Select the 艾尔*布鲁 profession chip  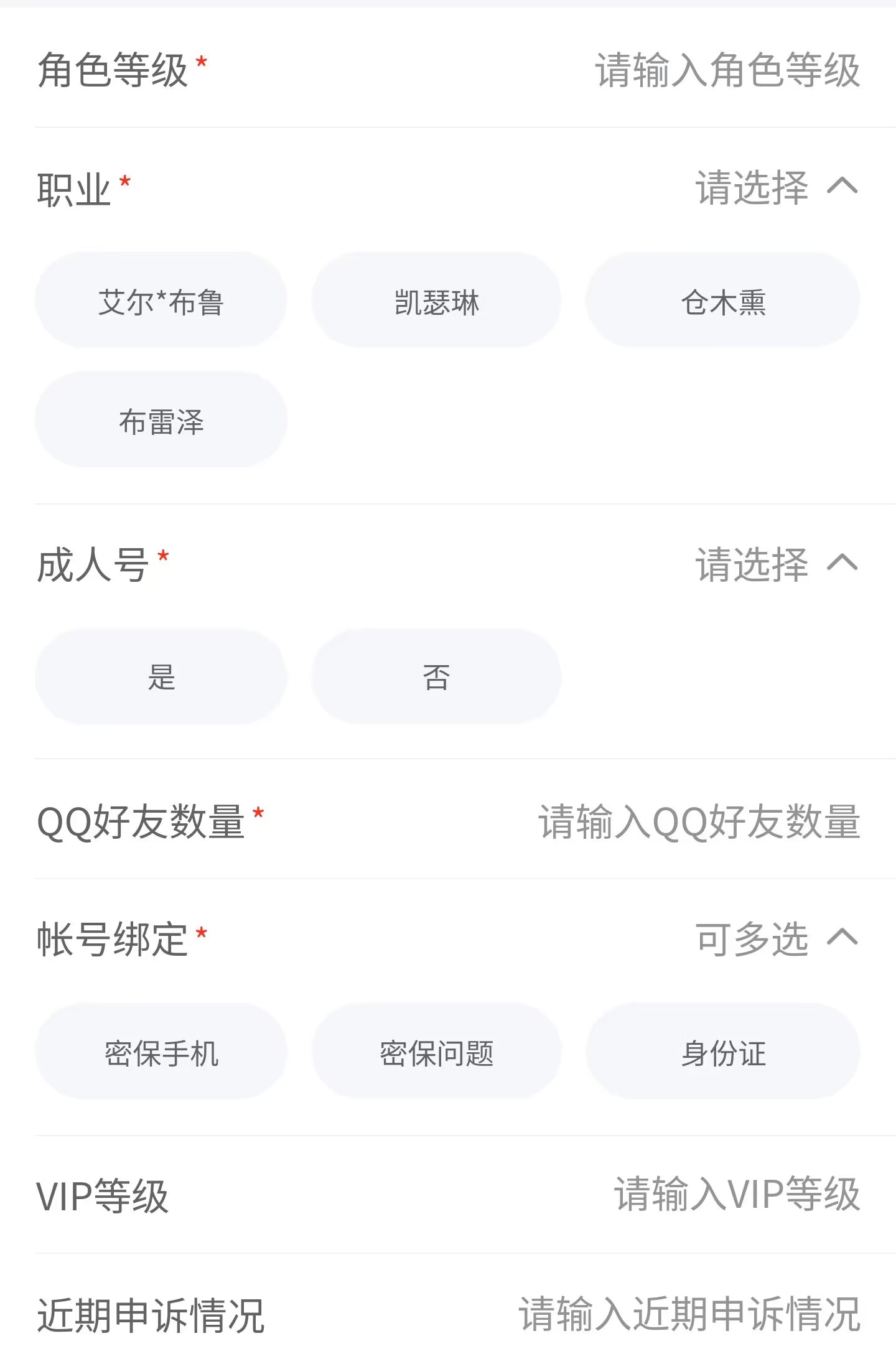pyautogui.click(x=161, y=301)
